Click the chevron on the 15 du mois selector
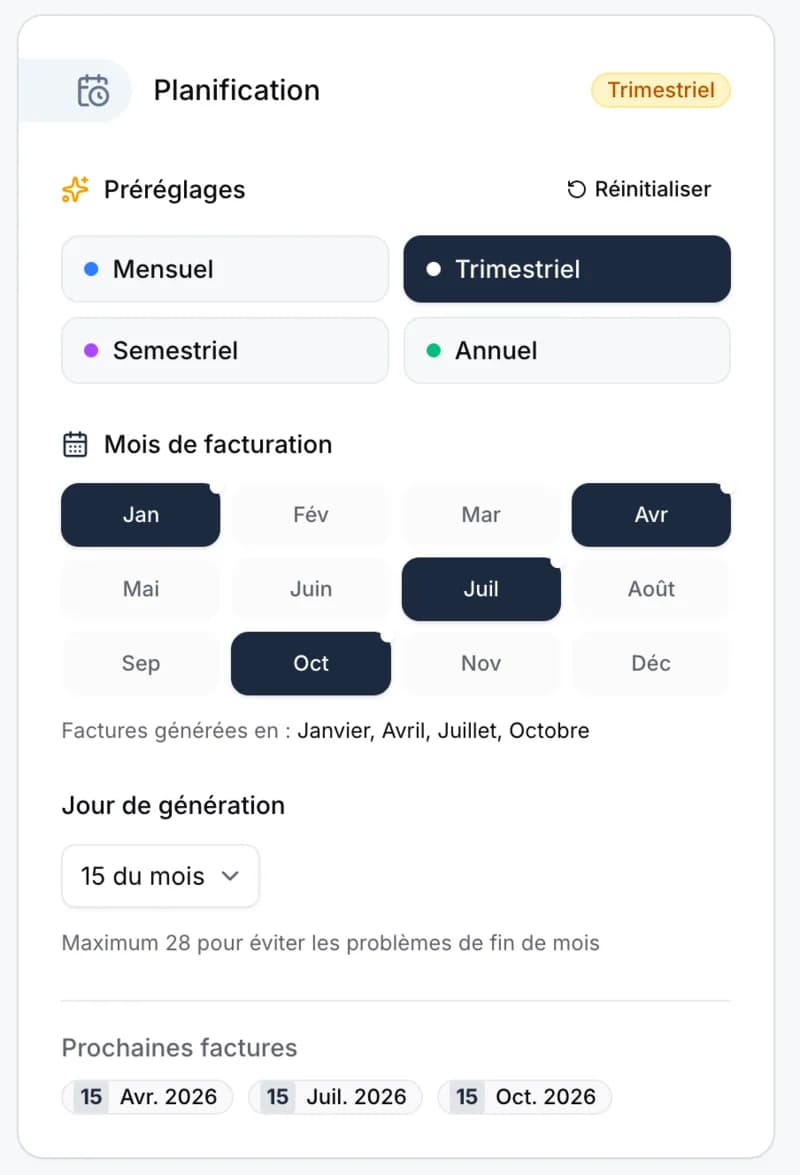 232,876
